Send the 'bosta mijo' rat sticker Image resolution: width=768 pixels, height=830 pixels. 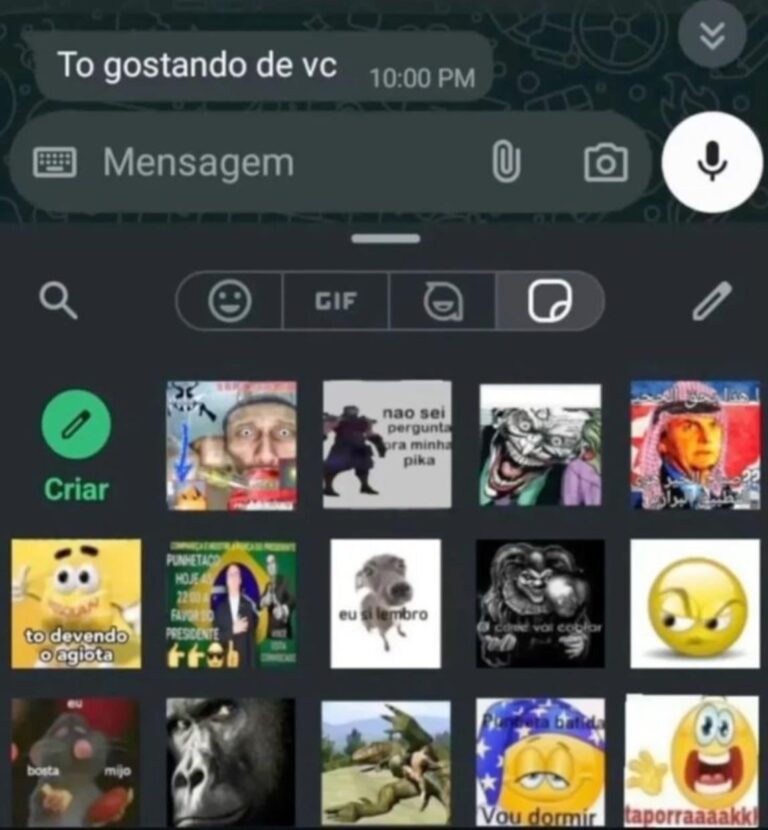[x=76, y=762]
